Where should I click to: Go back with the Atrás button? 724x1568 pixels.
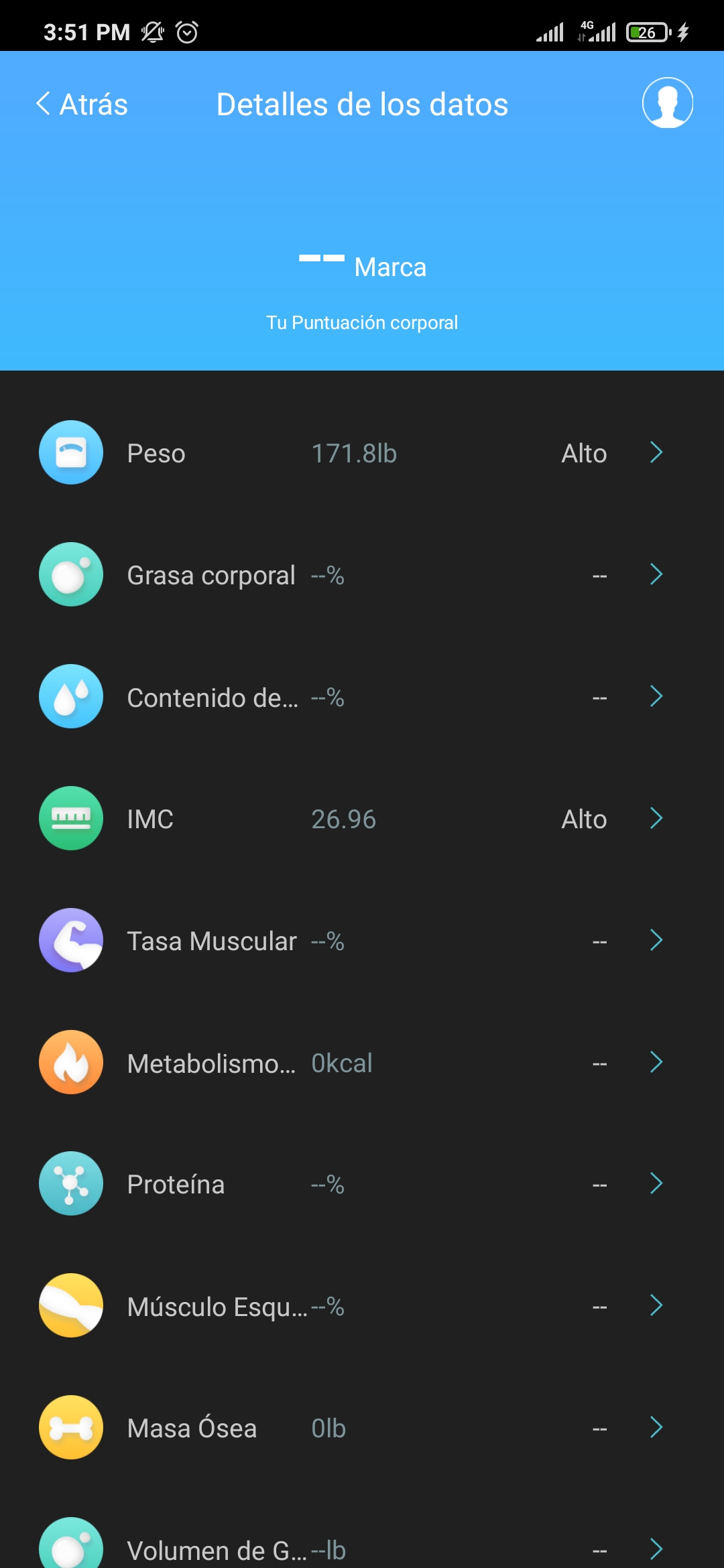pyautogui.click(x=82, y=105)
